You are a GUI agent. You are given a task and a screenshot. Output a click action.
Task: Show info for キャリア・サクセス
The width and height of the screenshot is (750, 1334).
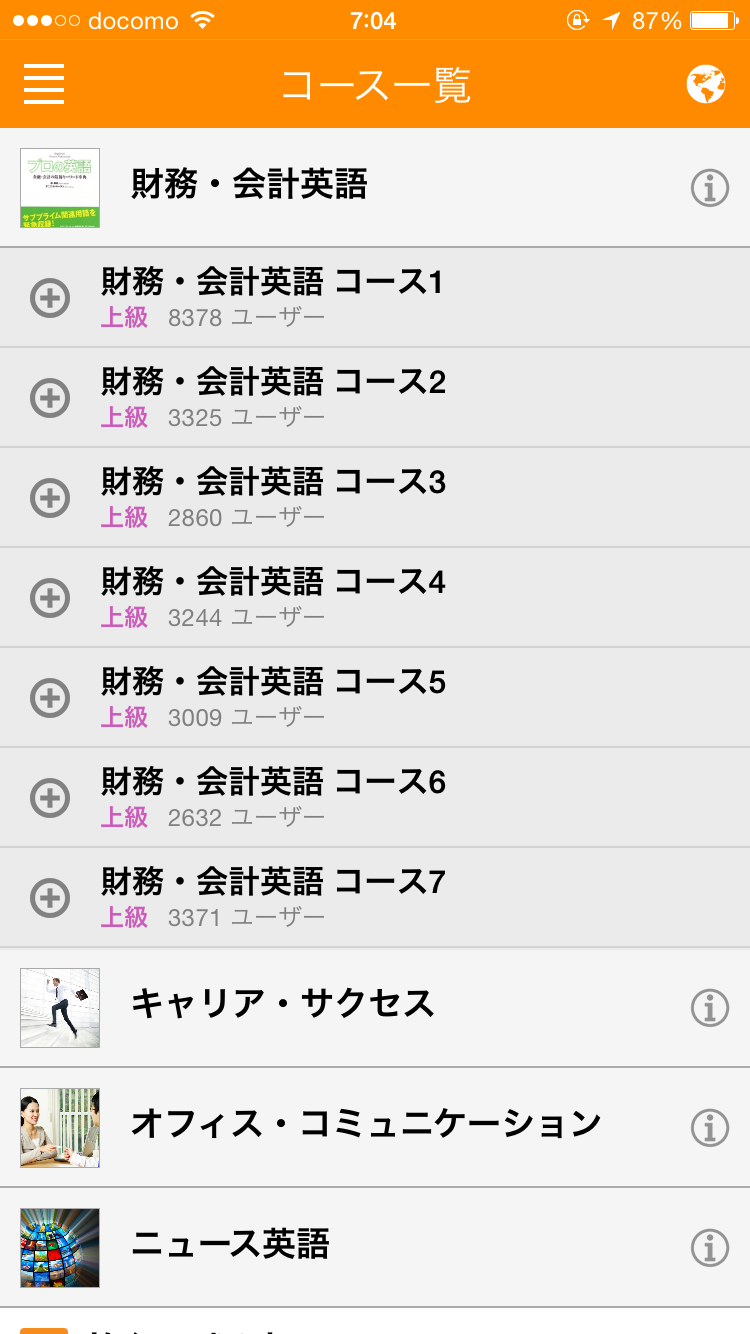(710, 1008)
